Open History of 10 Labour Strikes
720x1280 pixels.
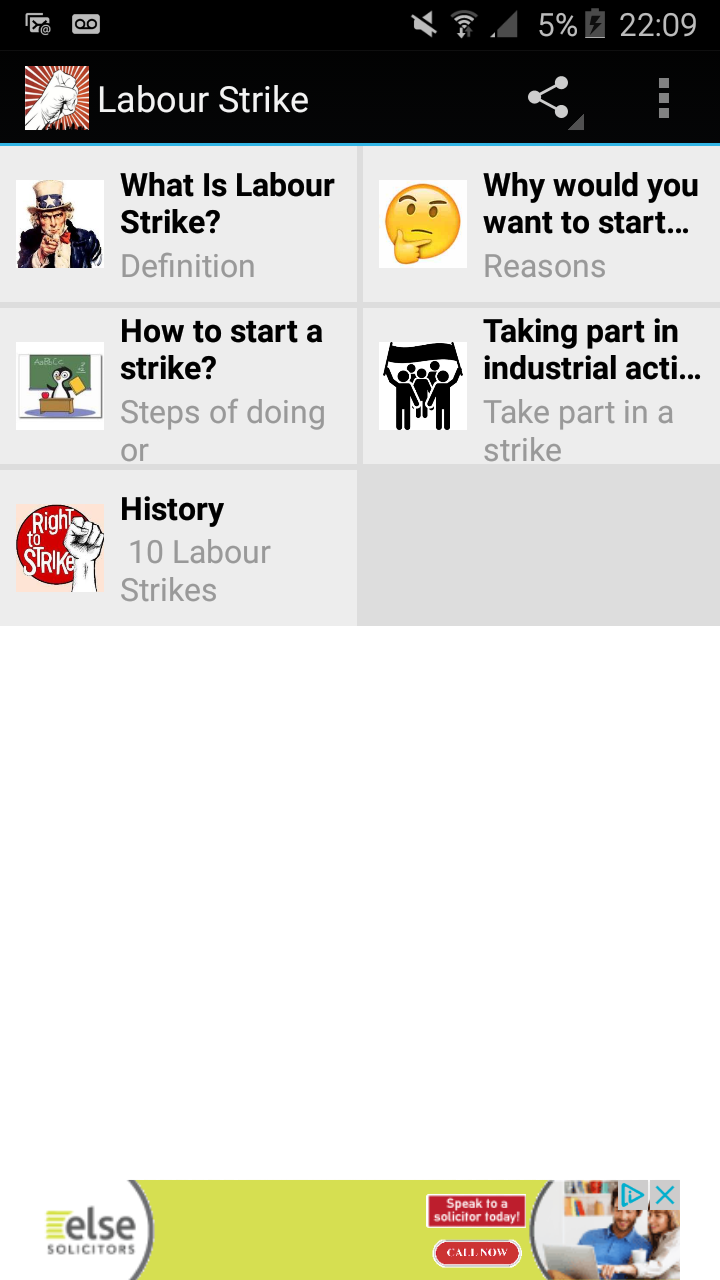[179, 548]
